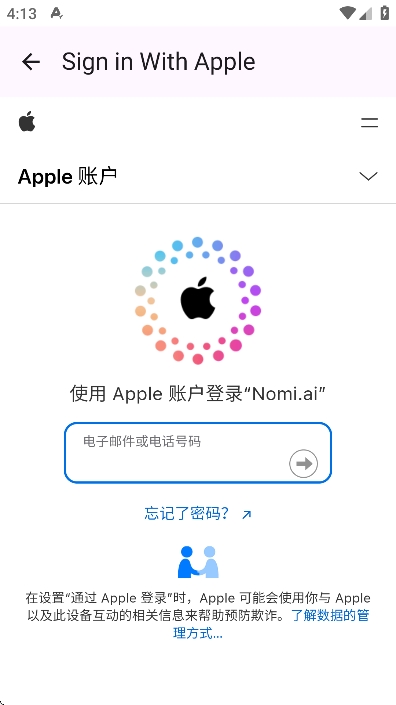Tap the Apple logo in the header
The image size is (396, 705).
[x=27, y=121]
